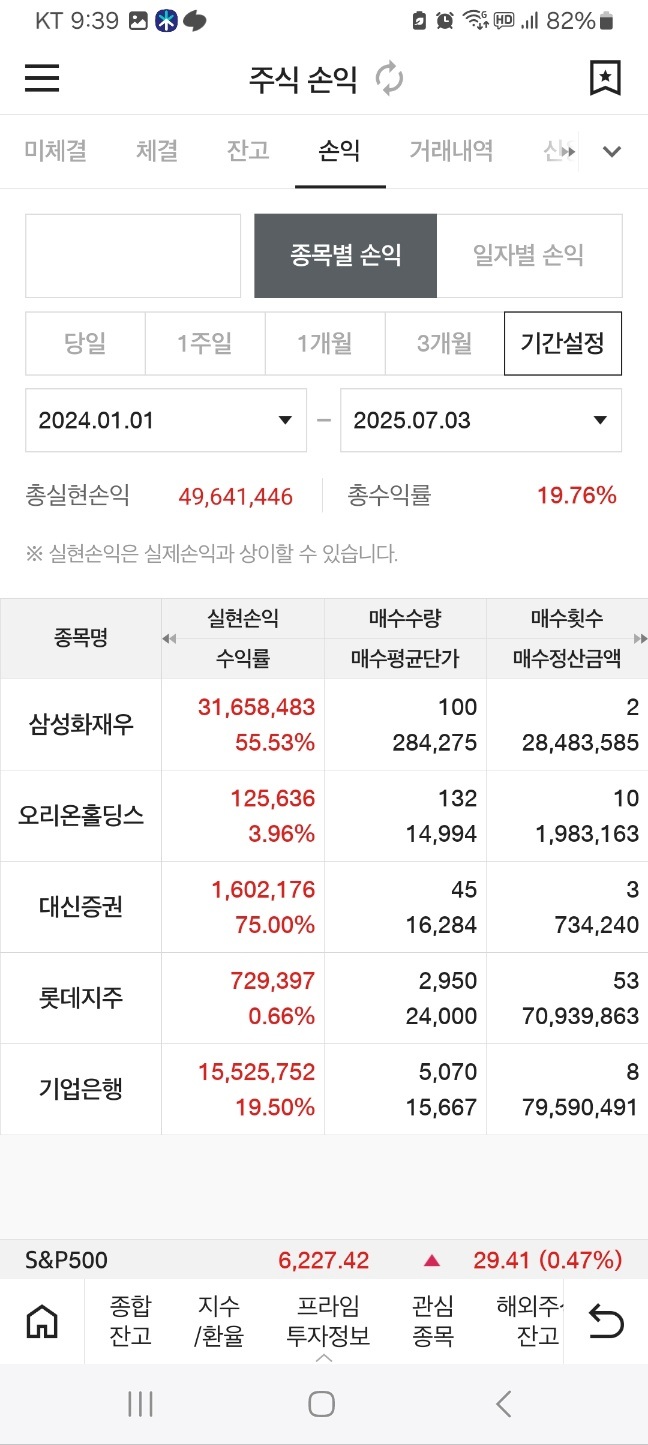Tap the bookmark star icon
This screenshot has width=648, height=1445.
point(605,78)
